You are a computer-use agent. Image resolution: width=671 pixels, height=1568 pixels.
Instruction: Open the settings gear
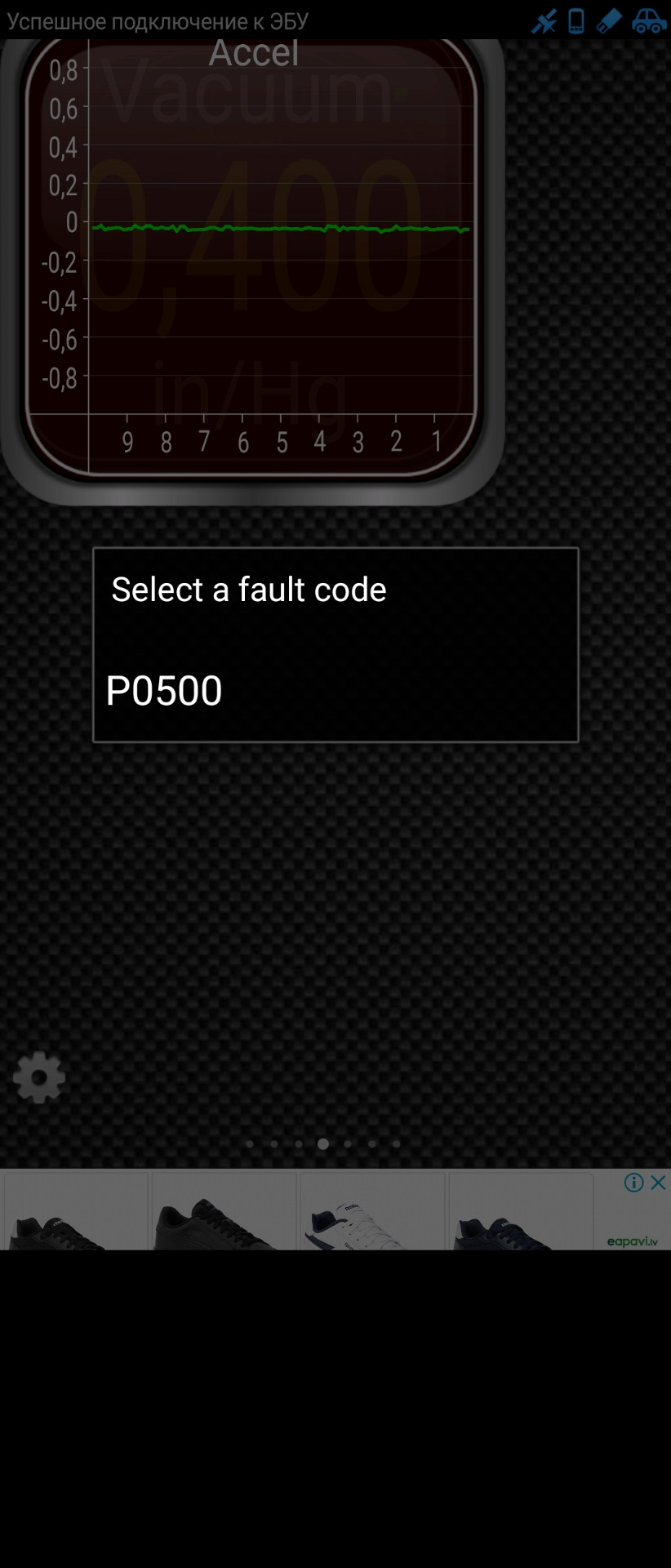38,1077
